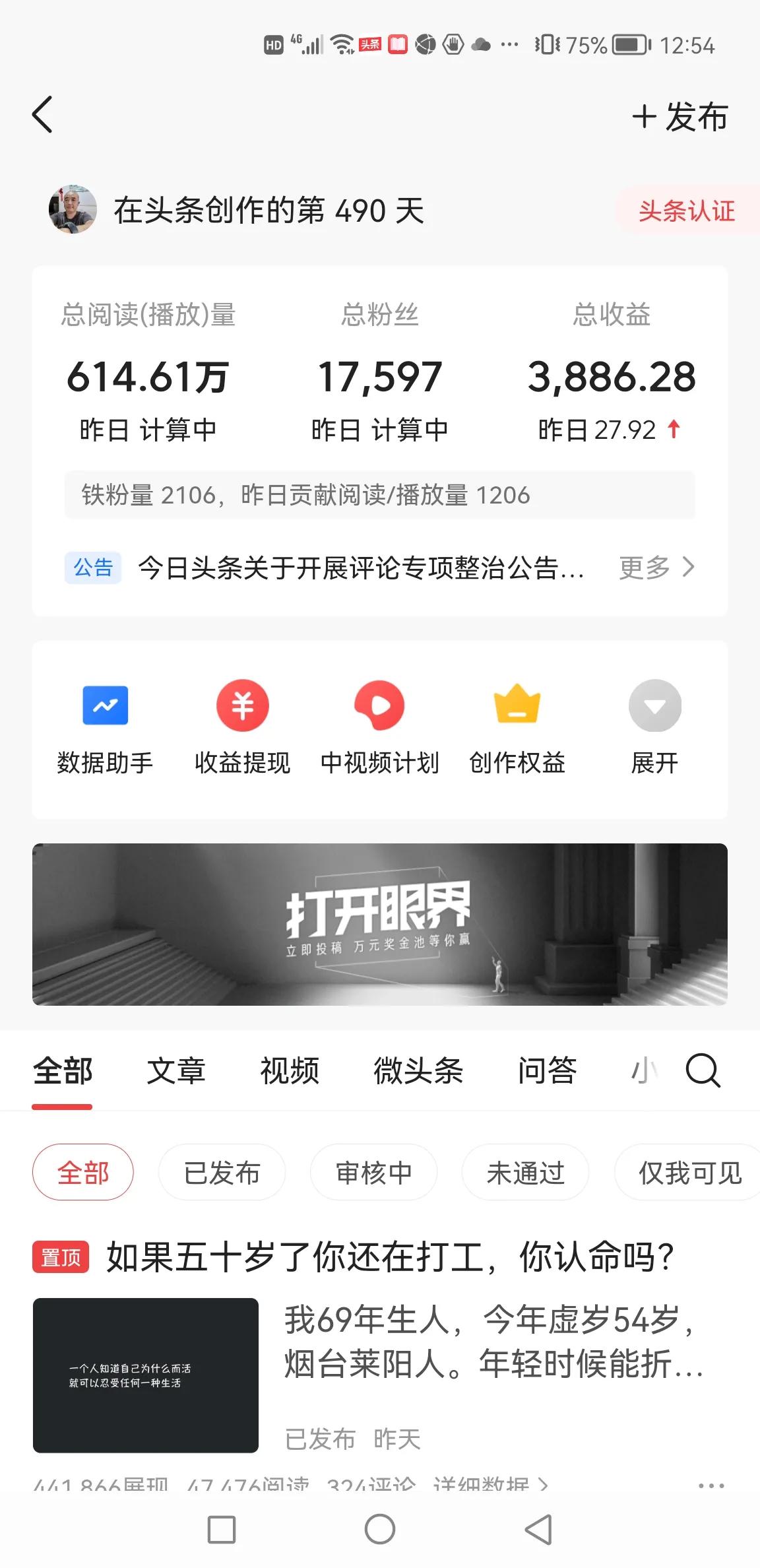Open the pinned post about working at fifty
Screen dimensions: 760x1568
389,1257
